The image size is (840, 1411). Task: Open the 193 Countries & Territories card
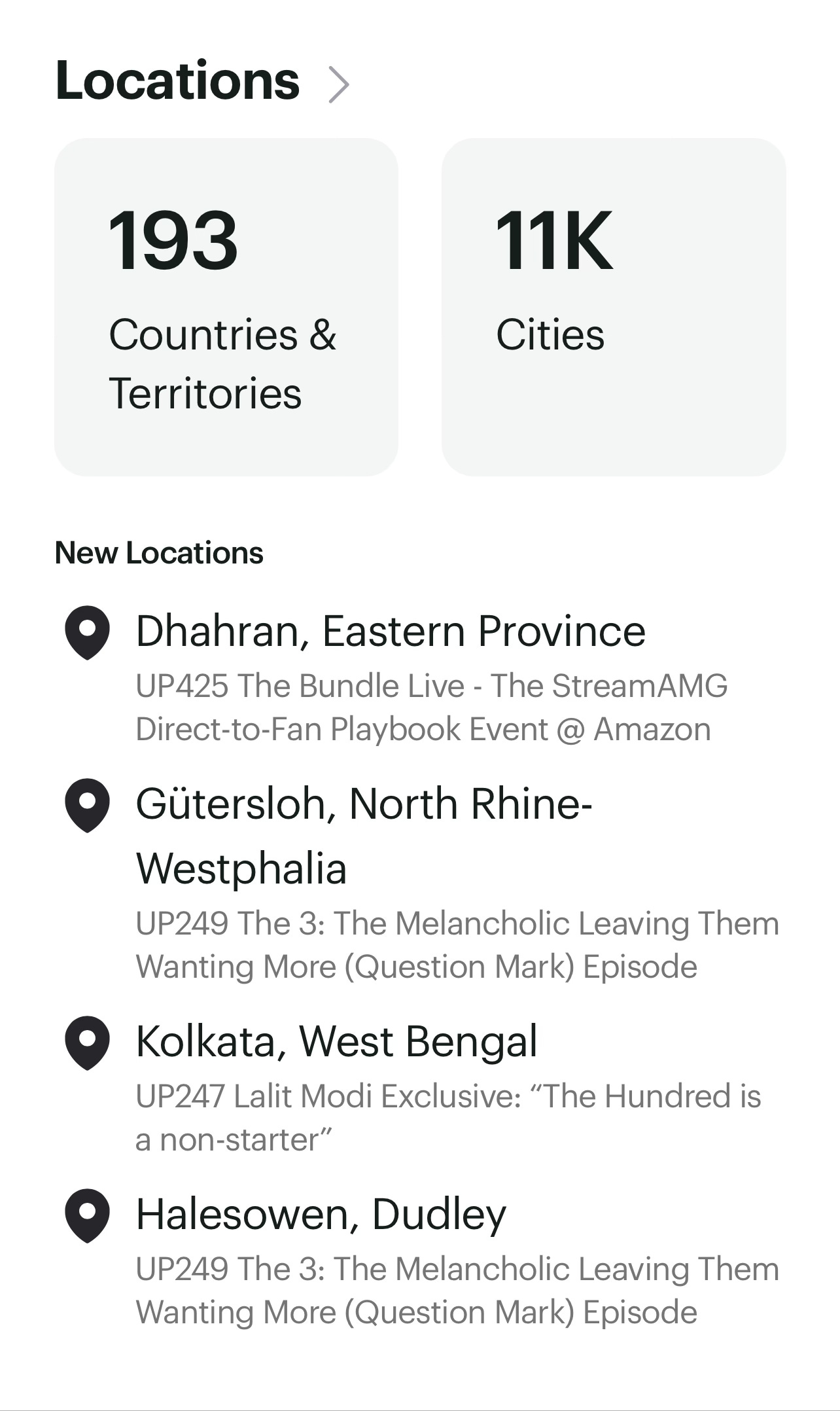[226, 307]
